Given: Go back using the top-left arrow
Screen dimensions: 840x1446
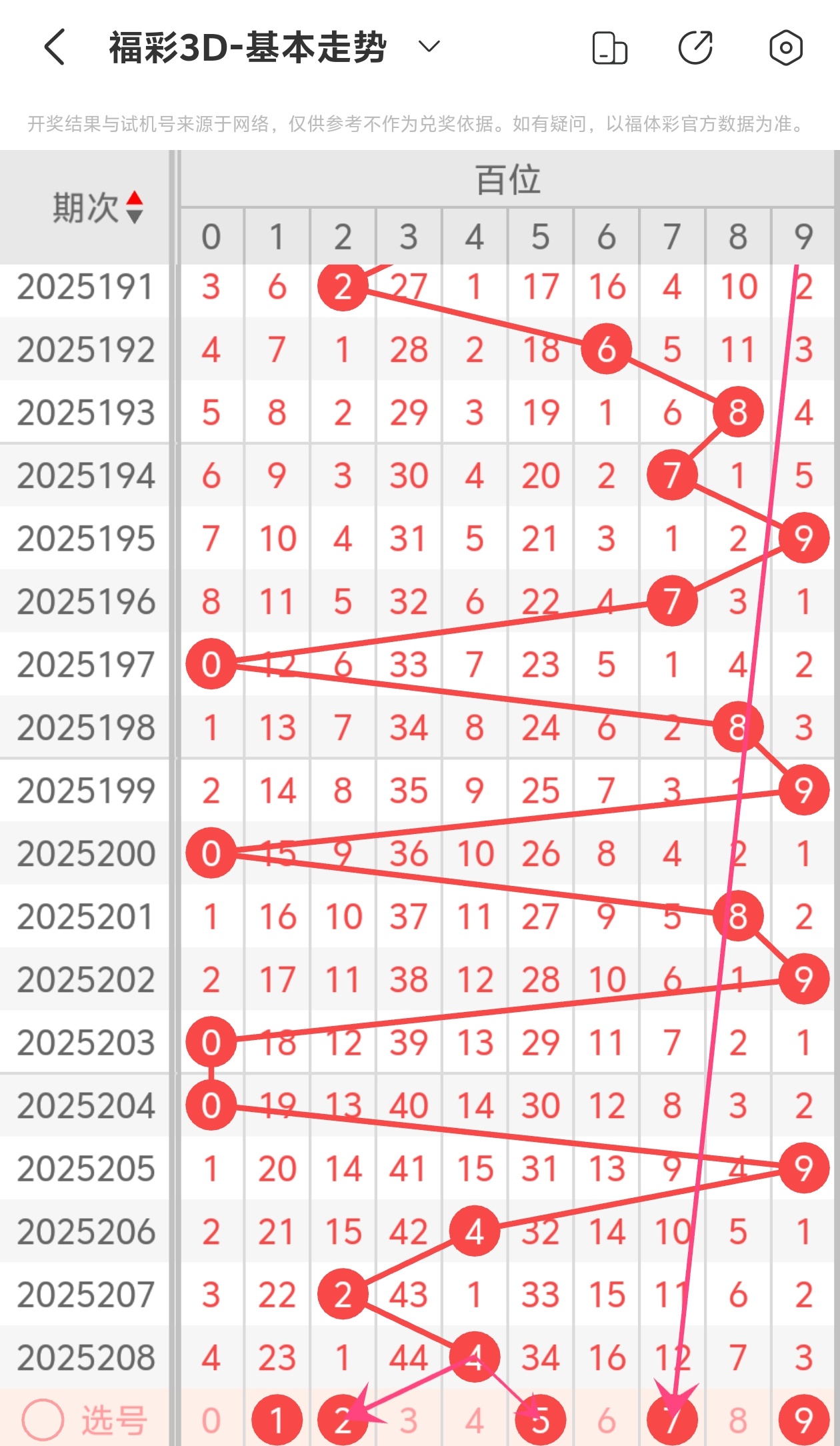Looking at the screenshot, I should tap(55, 47).
